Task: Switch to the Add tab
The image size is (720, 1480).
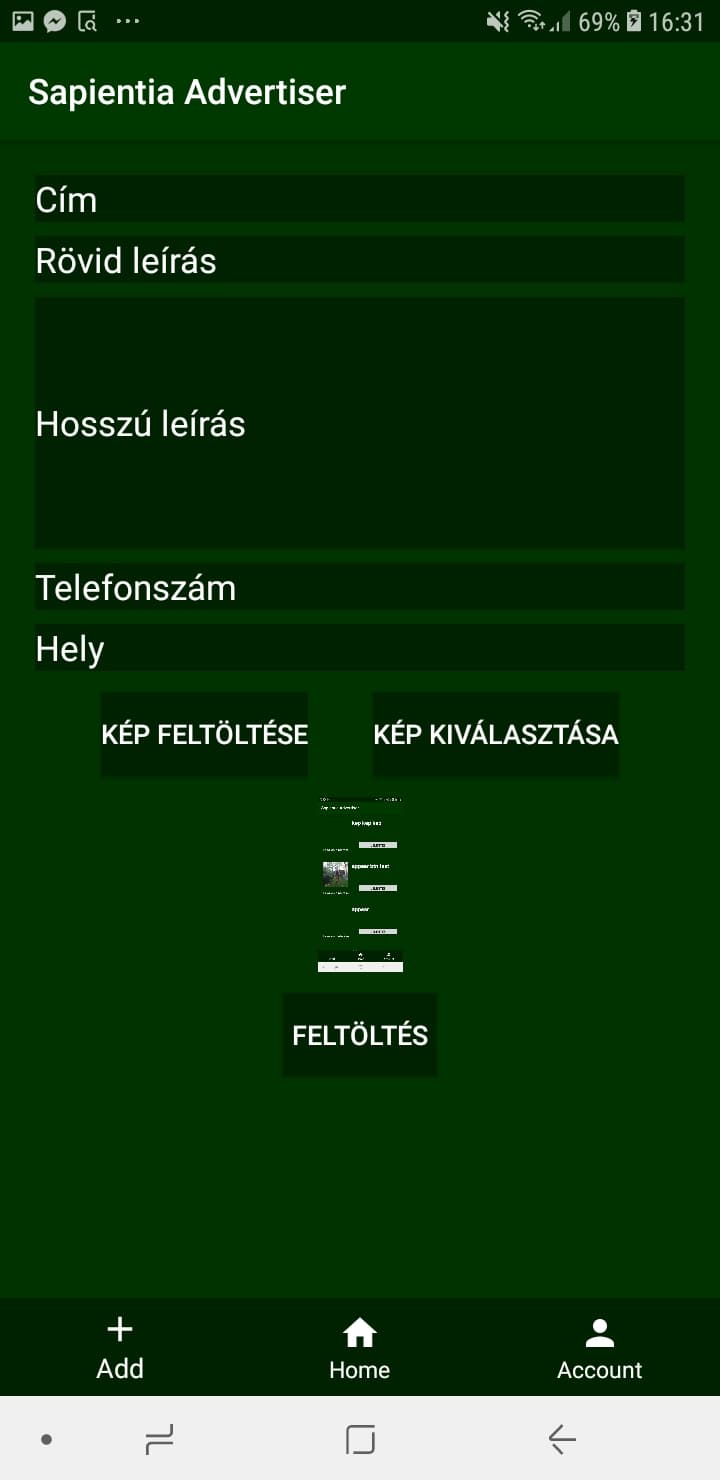Action: click(120, 1347)
